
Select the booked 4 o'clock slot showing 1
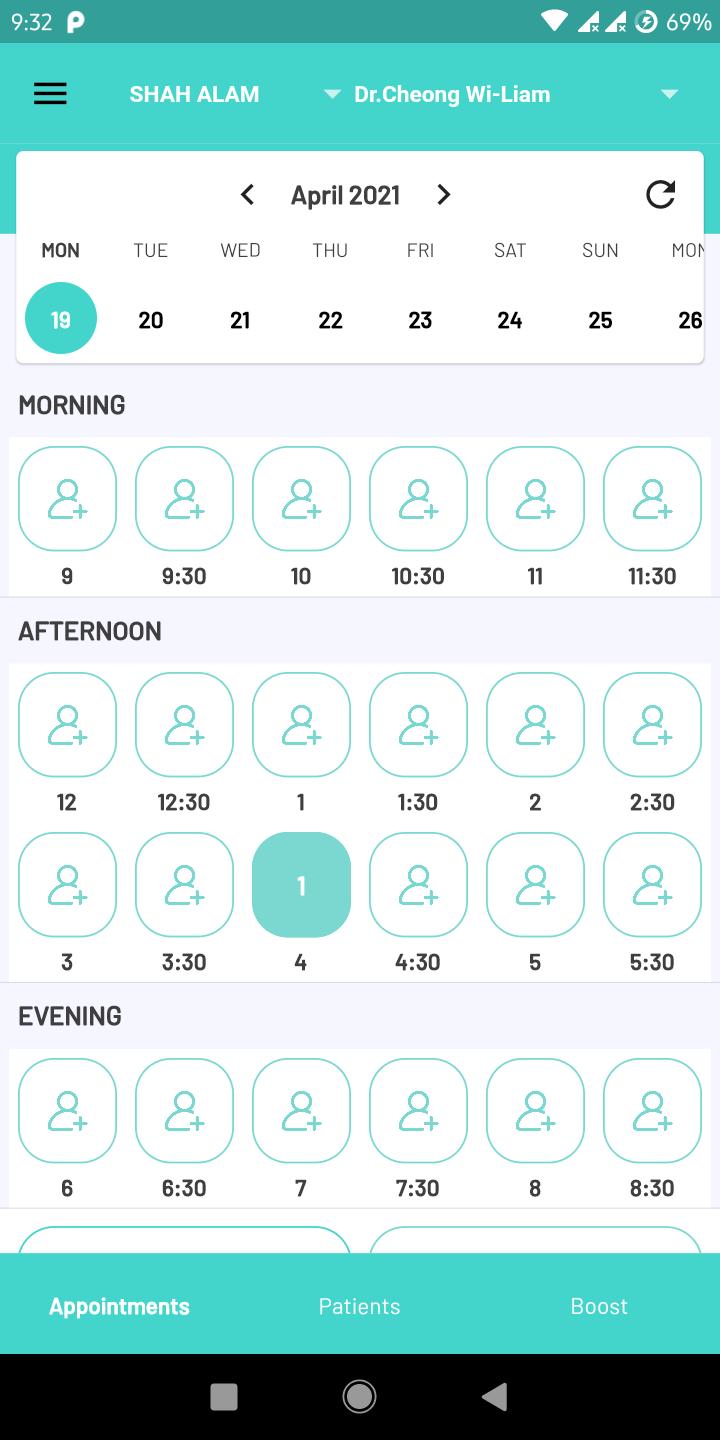[x=301, y=884]
